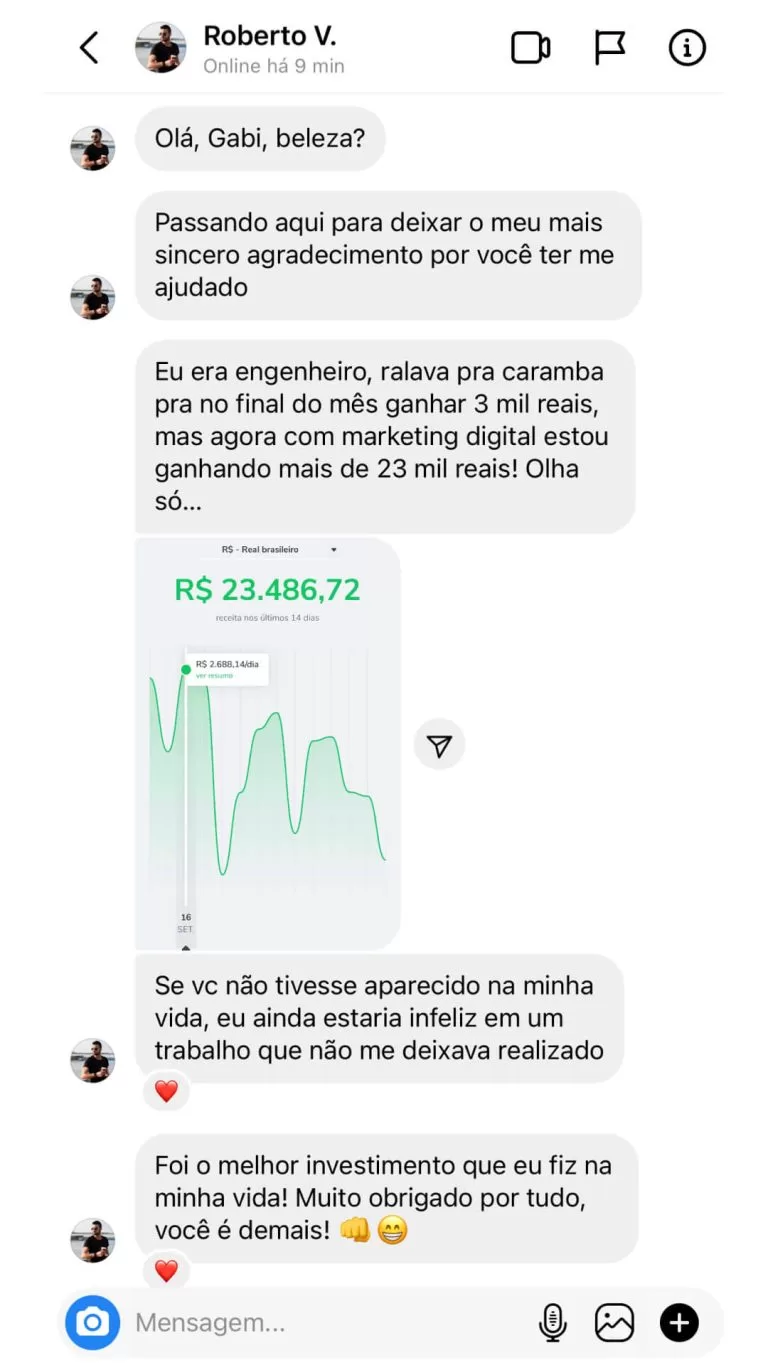Viewport: 768px width, 1365px height.
Task: Start a video call with Roberto V.
Action: pos(531,47)
